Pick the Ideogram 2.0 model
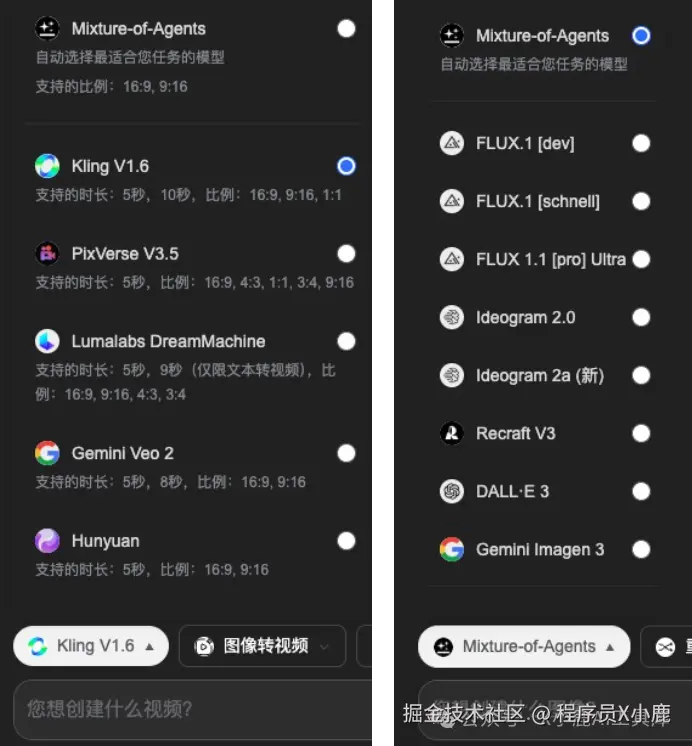Image resolution: width=692 pixels, height=746 pixels. tap(641, 317)
